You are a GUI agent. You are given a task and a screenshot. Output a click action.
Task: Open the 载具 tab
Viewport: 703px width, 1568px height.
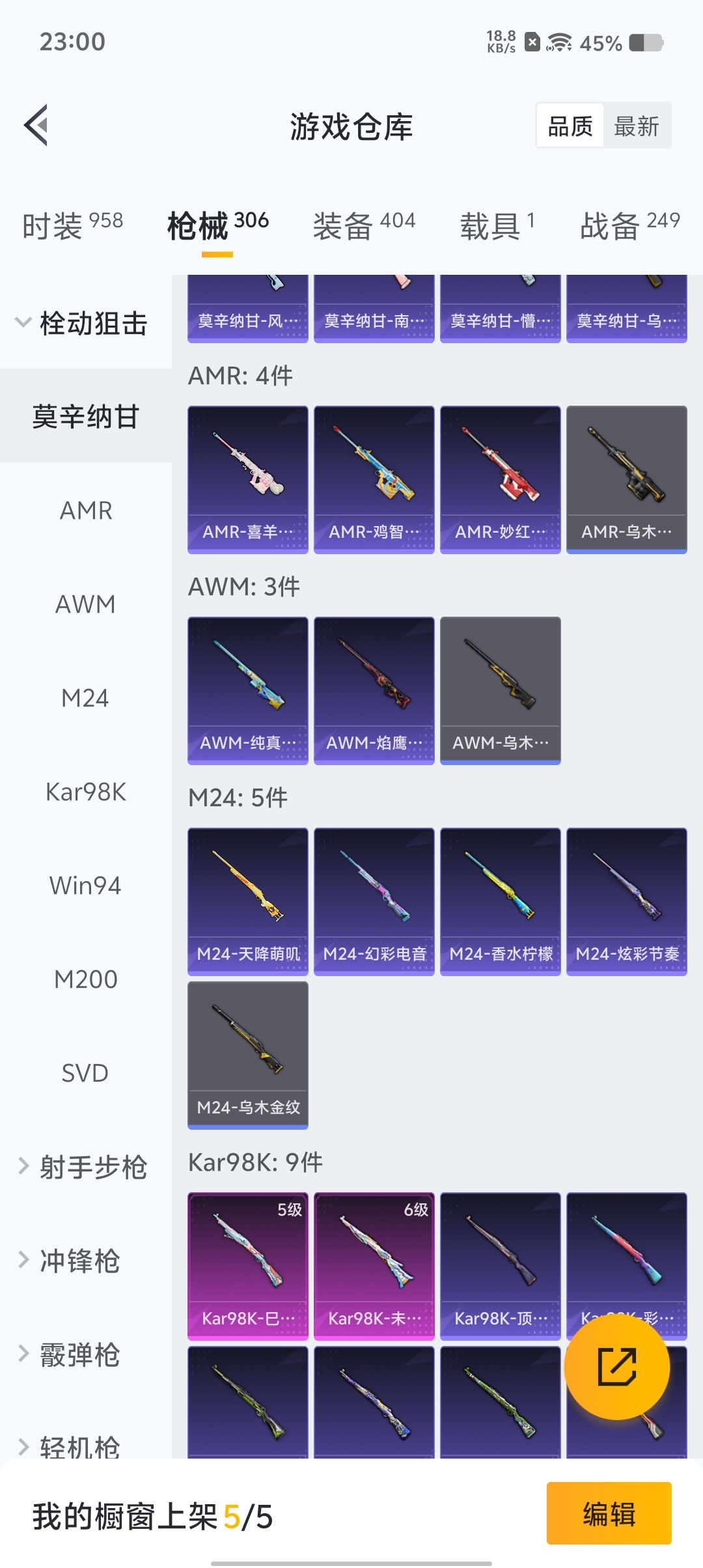click(x=497, y=225)
